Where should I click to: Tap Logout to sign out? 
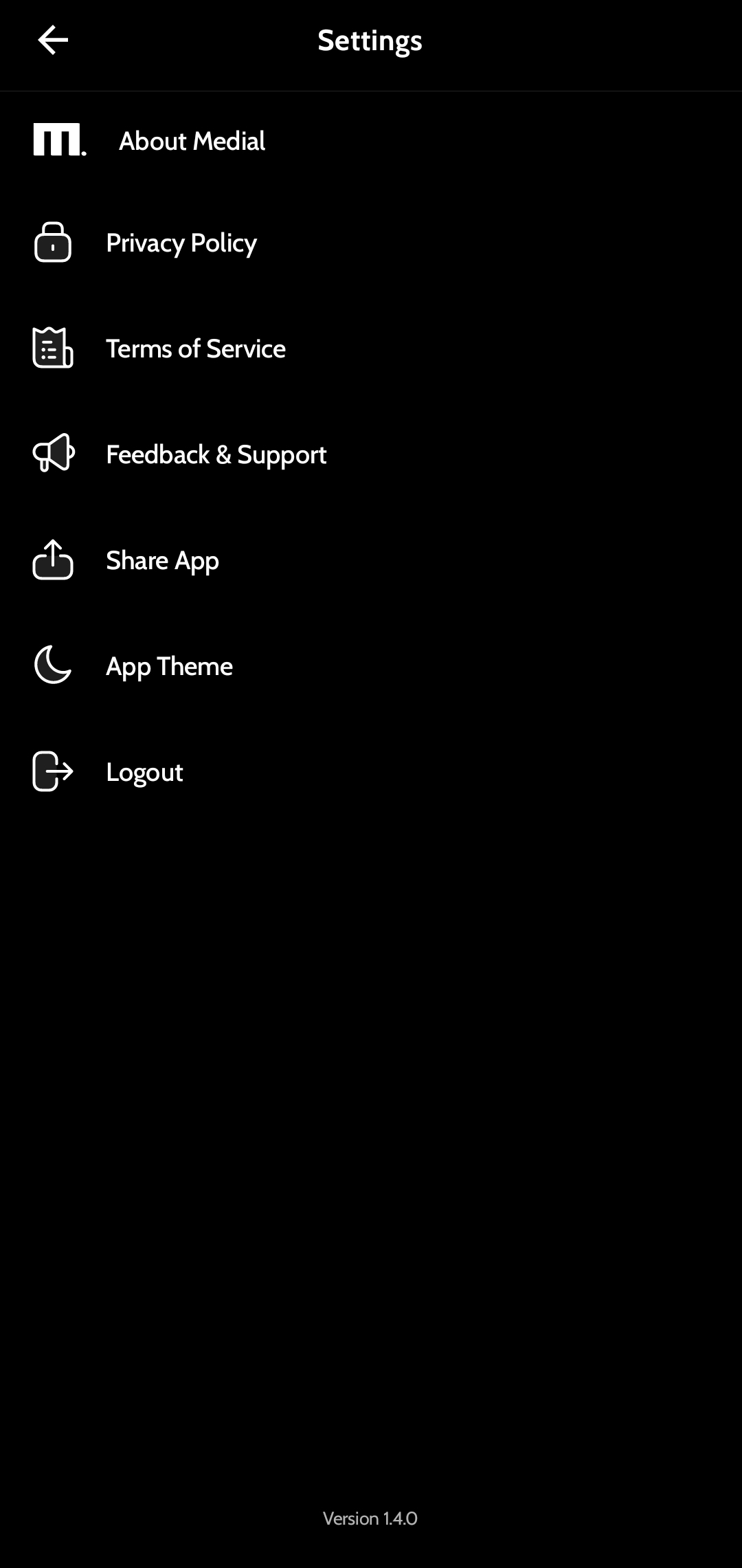point(144,772)
